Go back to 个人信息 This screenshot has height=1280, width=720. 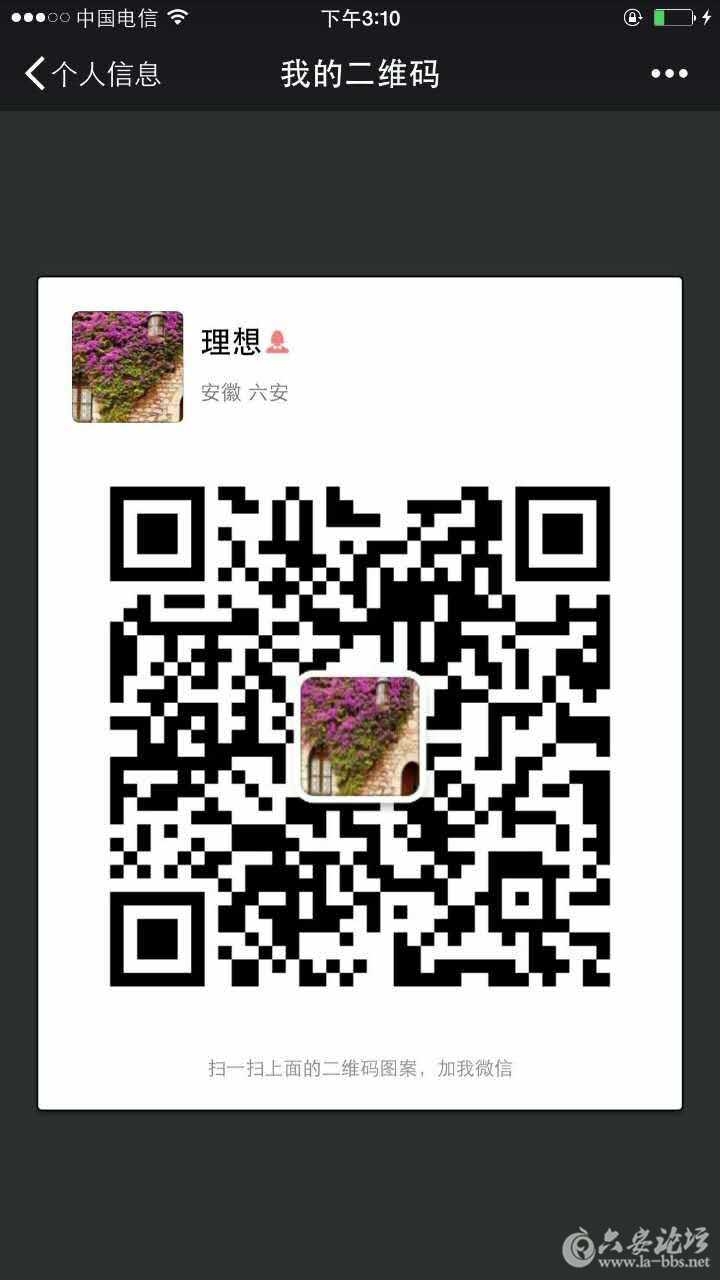click(x=92, y=74)
